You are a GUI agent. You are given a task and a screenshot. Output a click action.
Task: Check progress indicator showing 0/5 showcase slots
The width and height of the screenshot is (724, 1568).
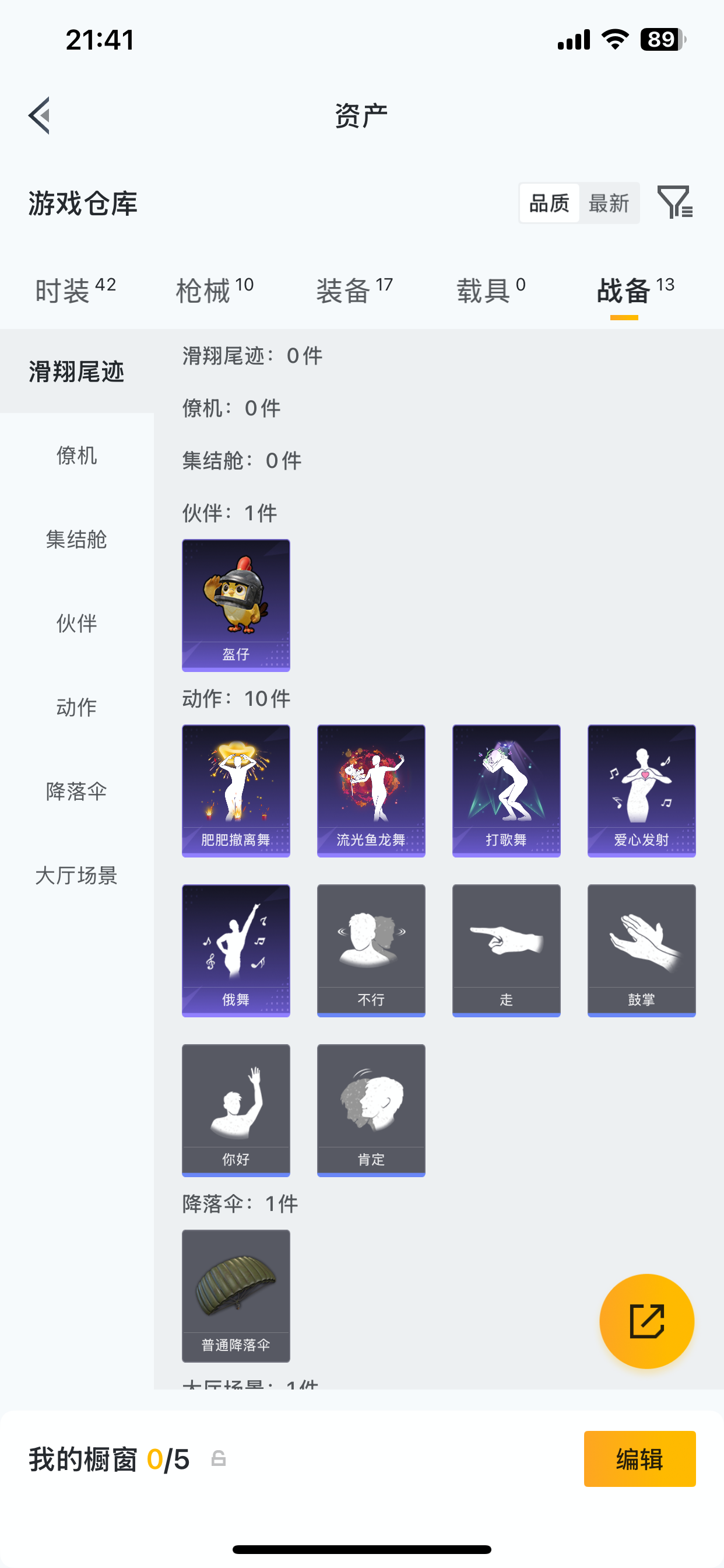[167, 1459]
